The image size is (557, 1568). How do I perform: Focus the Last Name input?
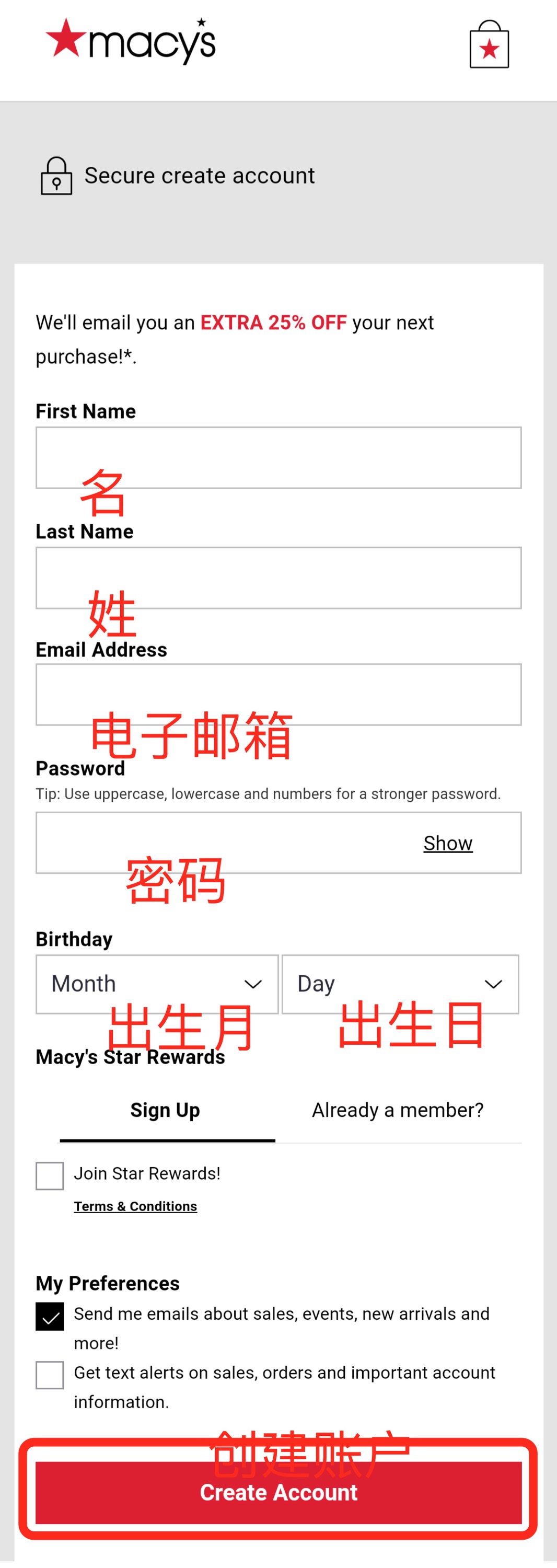pos(278,577)
